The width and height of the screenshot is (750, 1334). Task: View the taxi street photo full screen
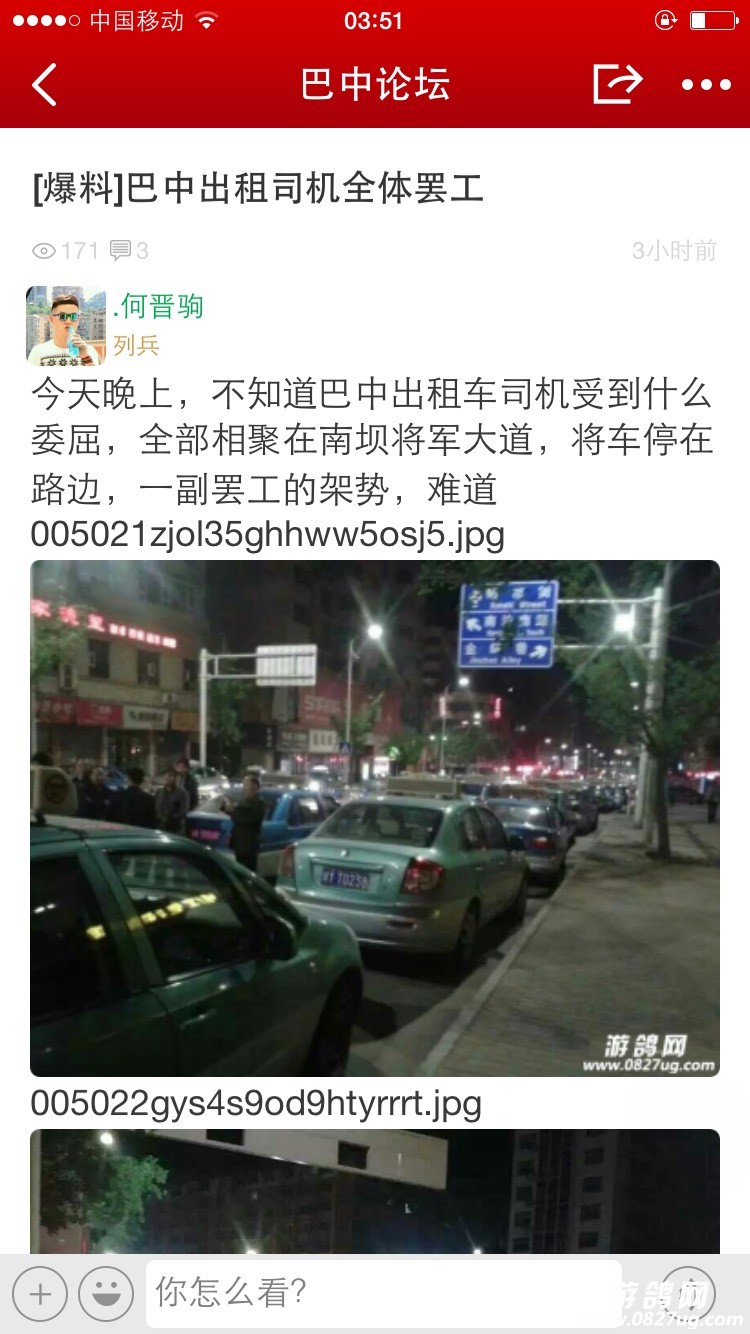pos(375,818)
